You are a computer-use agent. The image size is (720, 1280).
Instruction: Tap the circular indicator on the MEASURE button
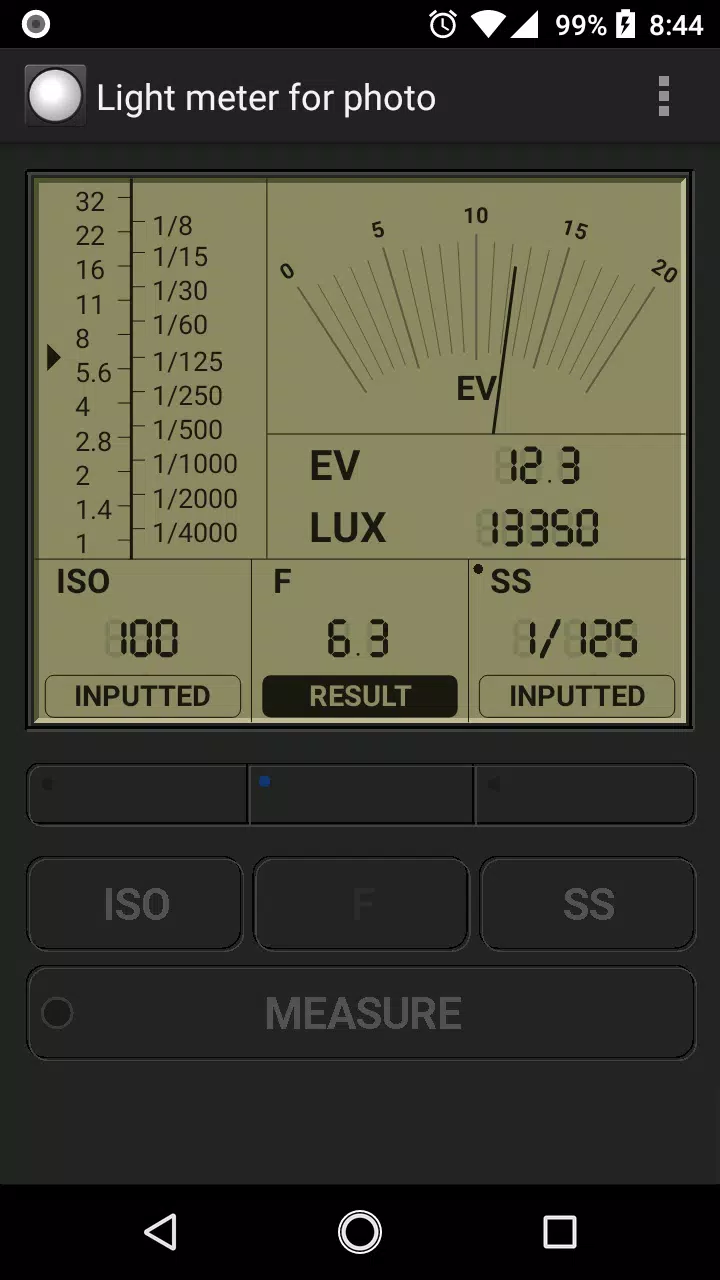[x=57, y=1012]
